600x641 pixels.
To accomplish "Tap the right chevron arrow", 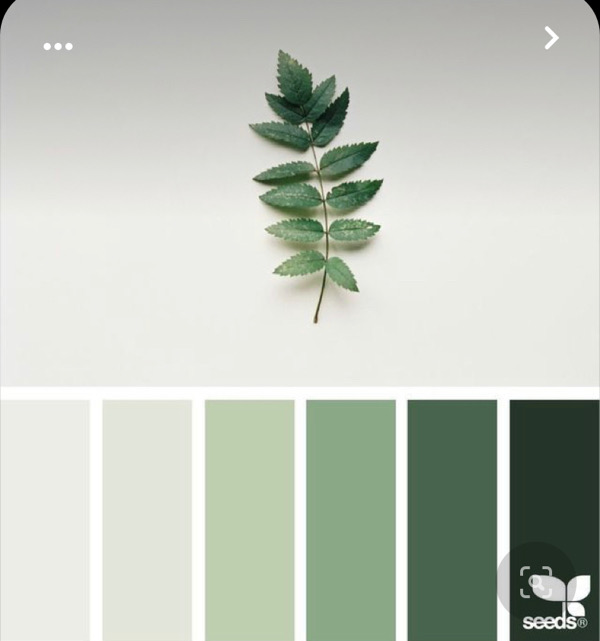I will [551, 38].
